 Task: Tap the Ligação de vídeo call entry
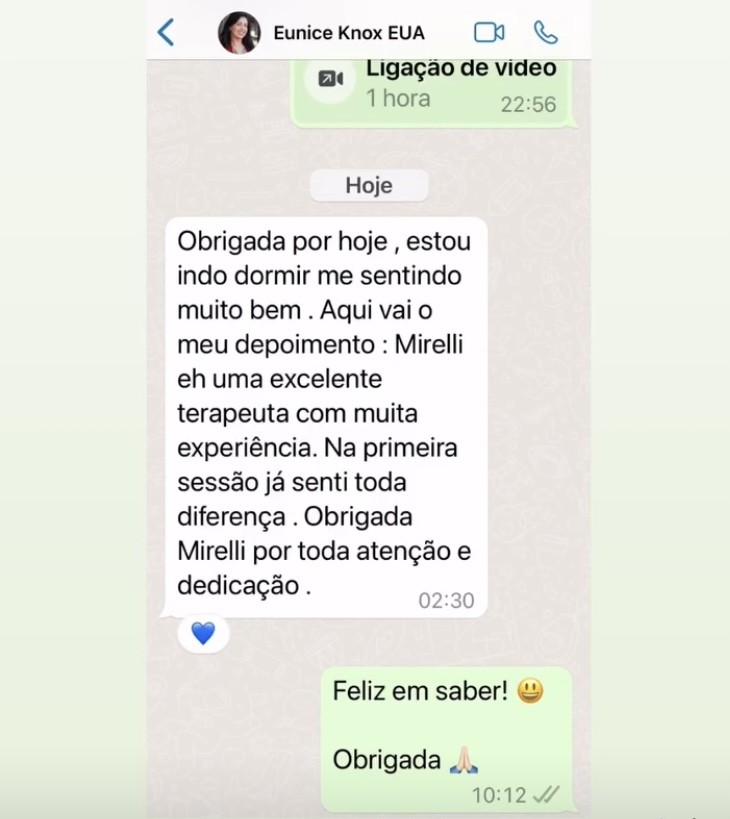click(x=434, y=86)
